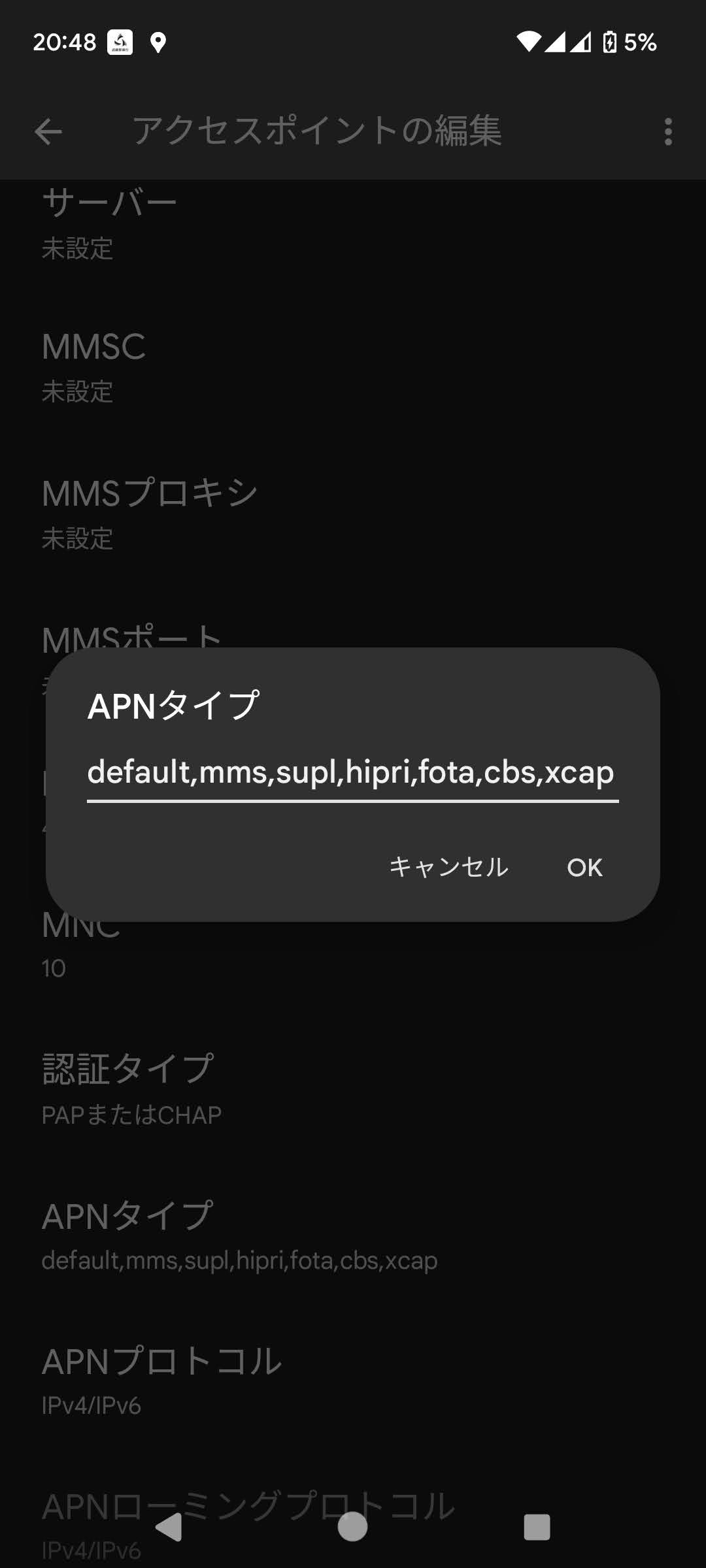Confirm the APN type with OK
Screen dimensions: 706x1568
pos(584,867)
